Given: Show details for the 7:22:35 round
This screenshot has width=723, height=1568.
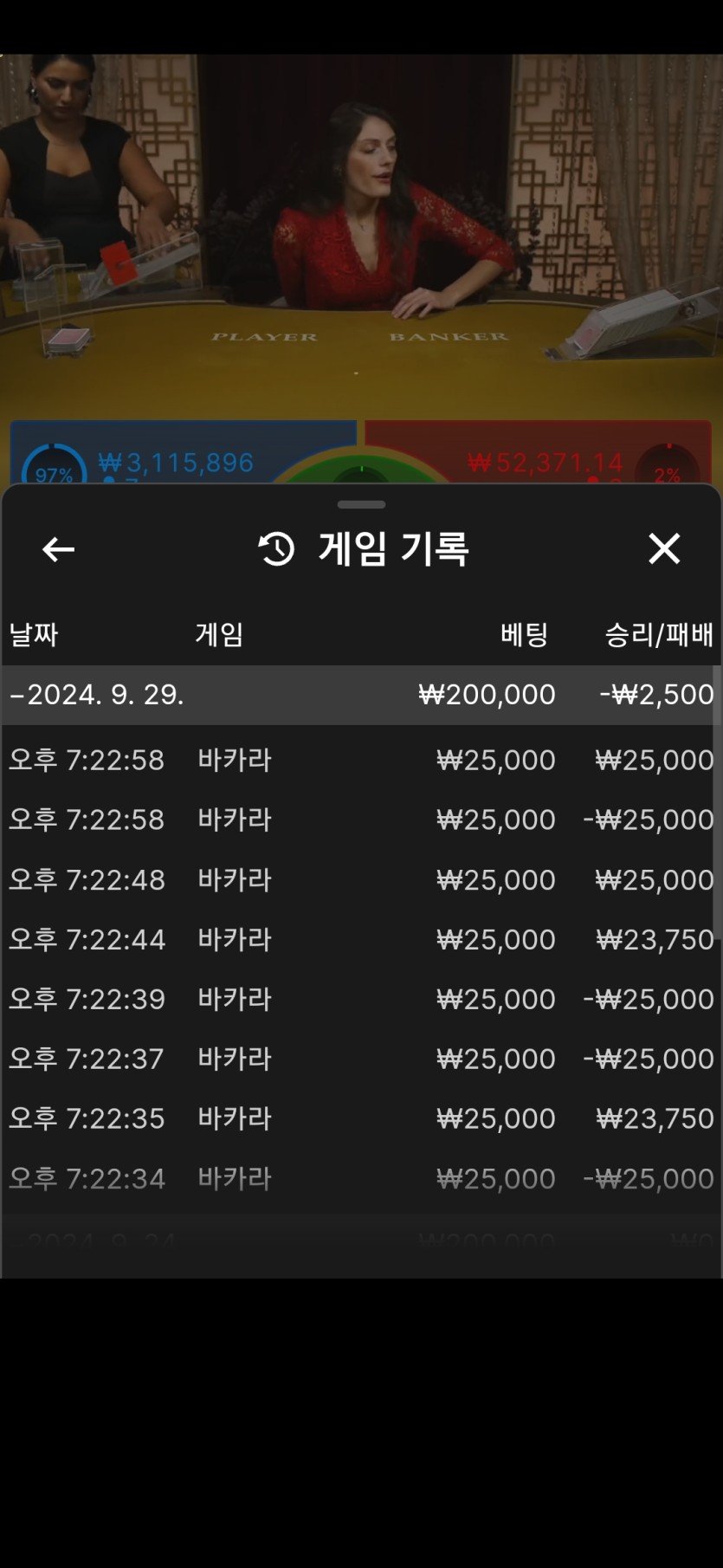Looking at the screenshot, I should coord(360,1118).
